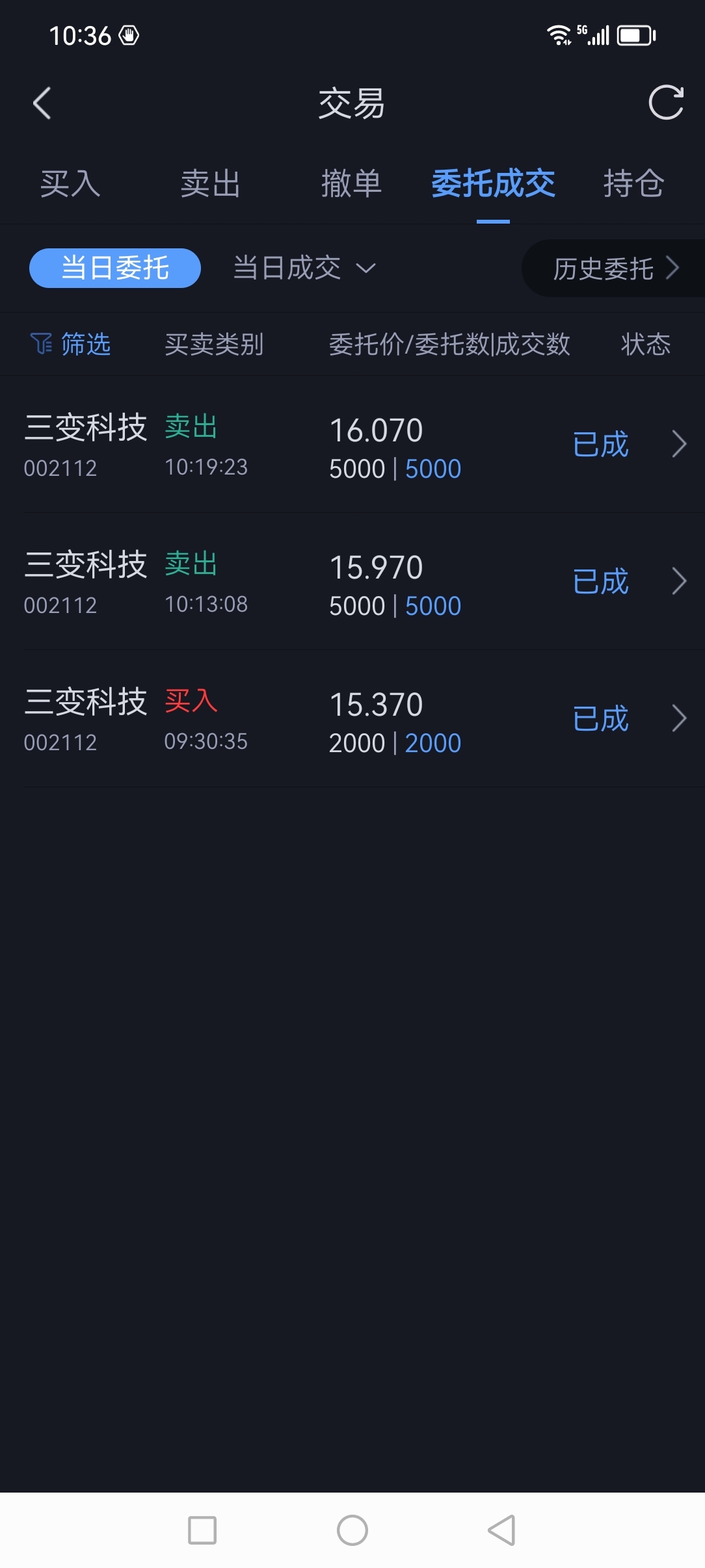The image size is (705, 1568).
Task: Go back from the 交易 screen
Action: [42, 103]
